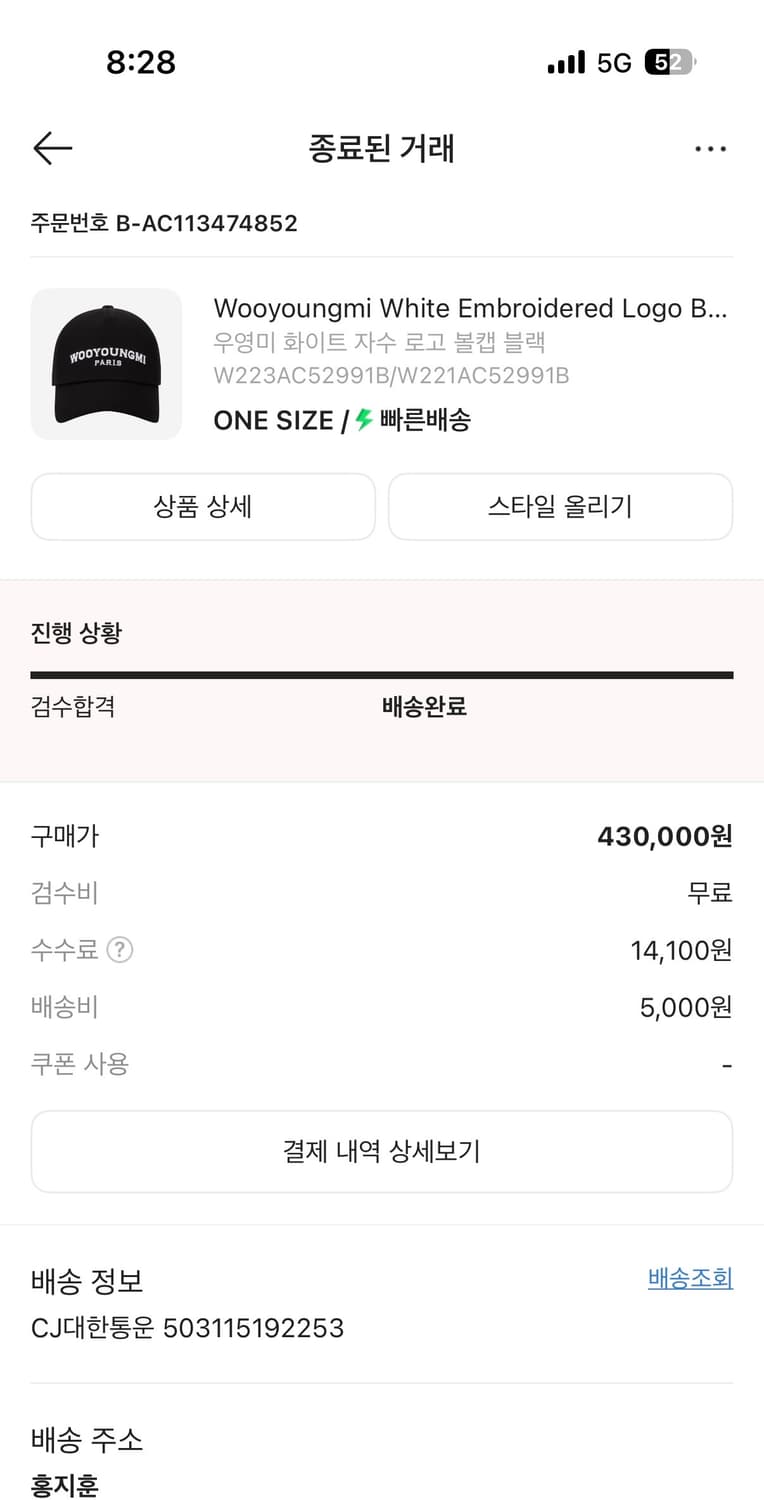Tap the fee help question mark icon
Screen dimensions: 764x1500
click(119, 951)
